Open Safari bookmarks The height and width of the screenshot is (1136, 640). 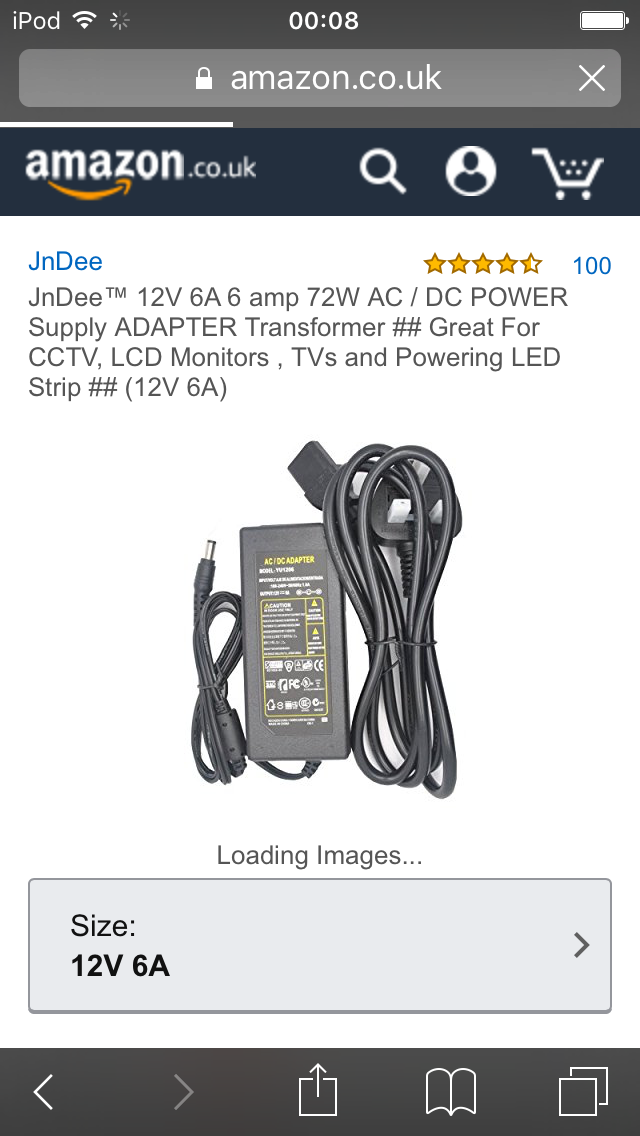pos(450,1091)
